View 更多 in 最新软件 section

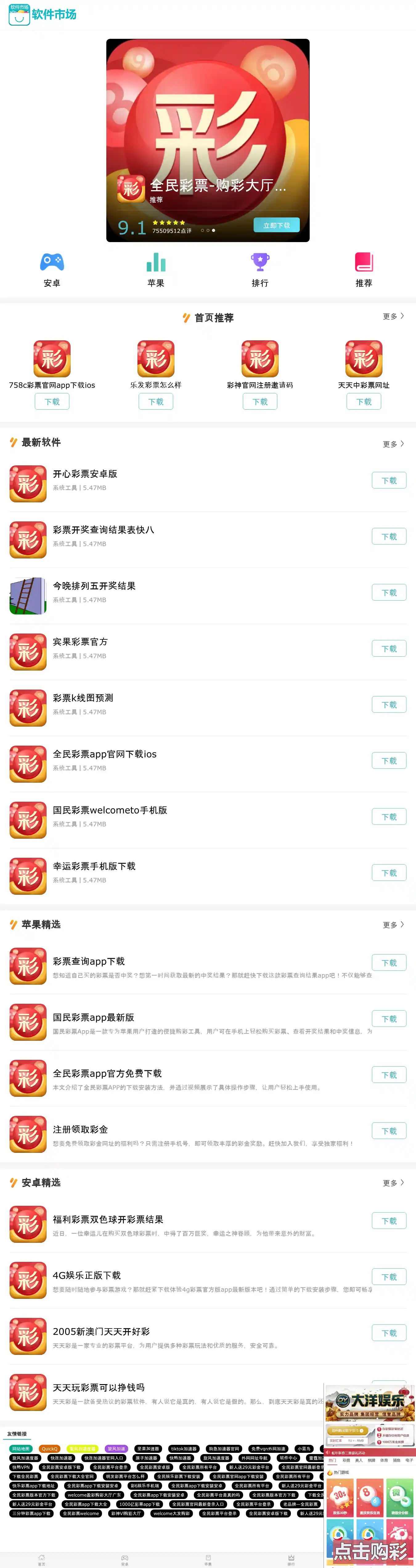pyautogui.click(x=393, y=444)
